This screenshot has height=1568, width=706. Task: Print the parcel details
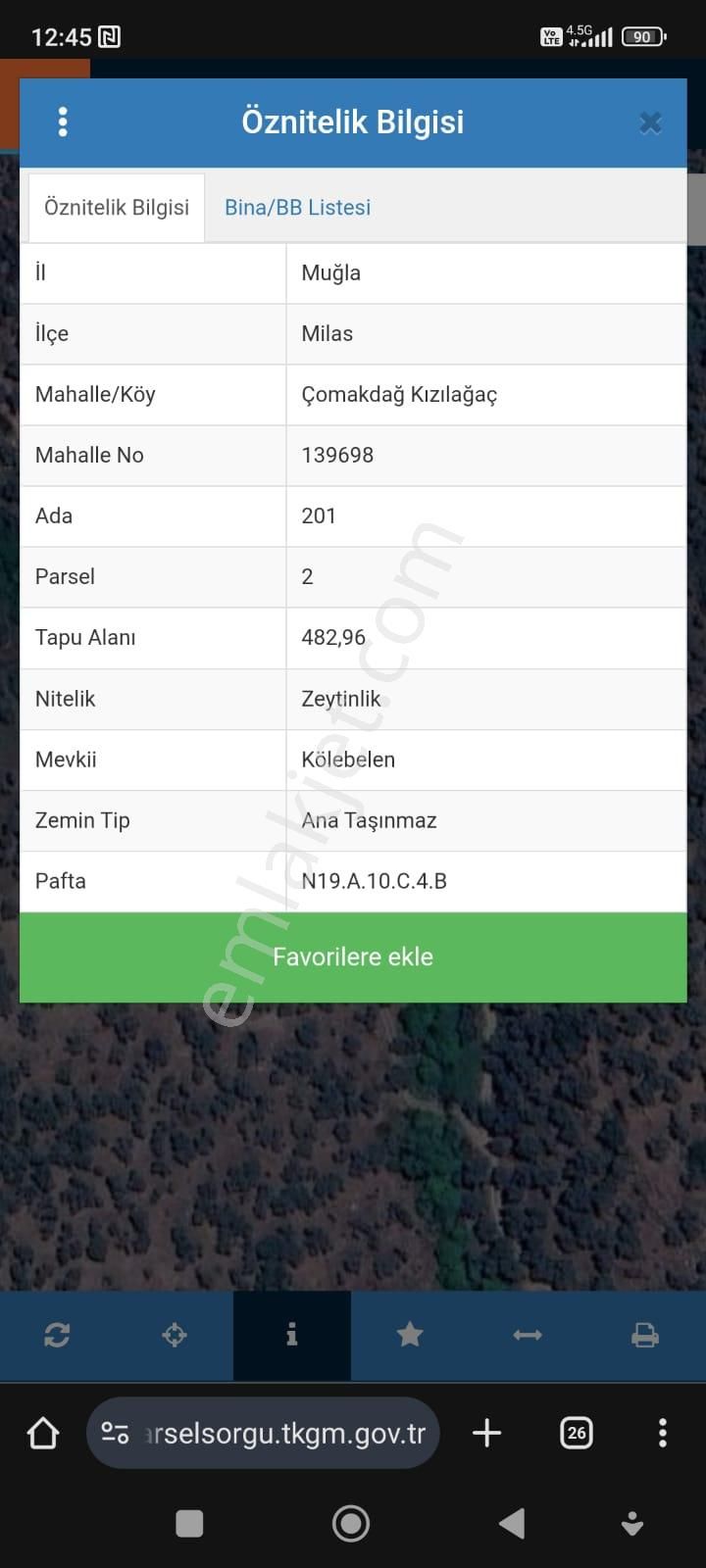(x=644, y=1335)
